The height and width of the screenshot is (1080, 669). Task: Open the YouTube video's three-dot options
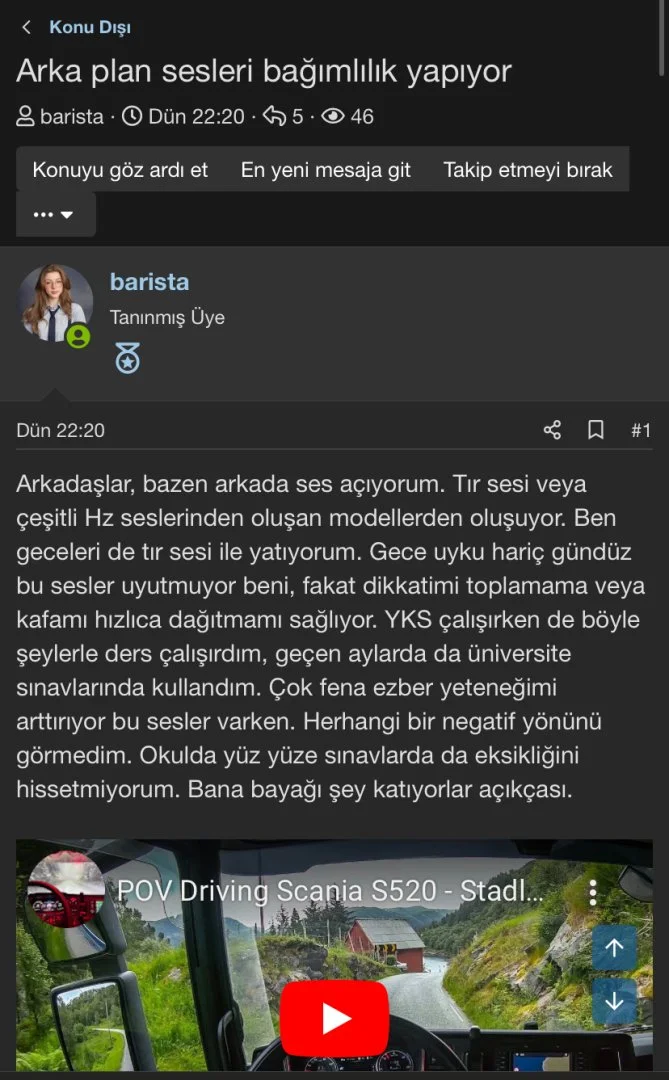click(x=593, y=892)
